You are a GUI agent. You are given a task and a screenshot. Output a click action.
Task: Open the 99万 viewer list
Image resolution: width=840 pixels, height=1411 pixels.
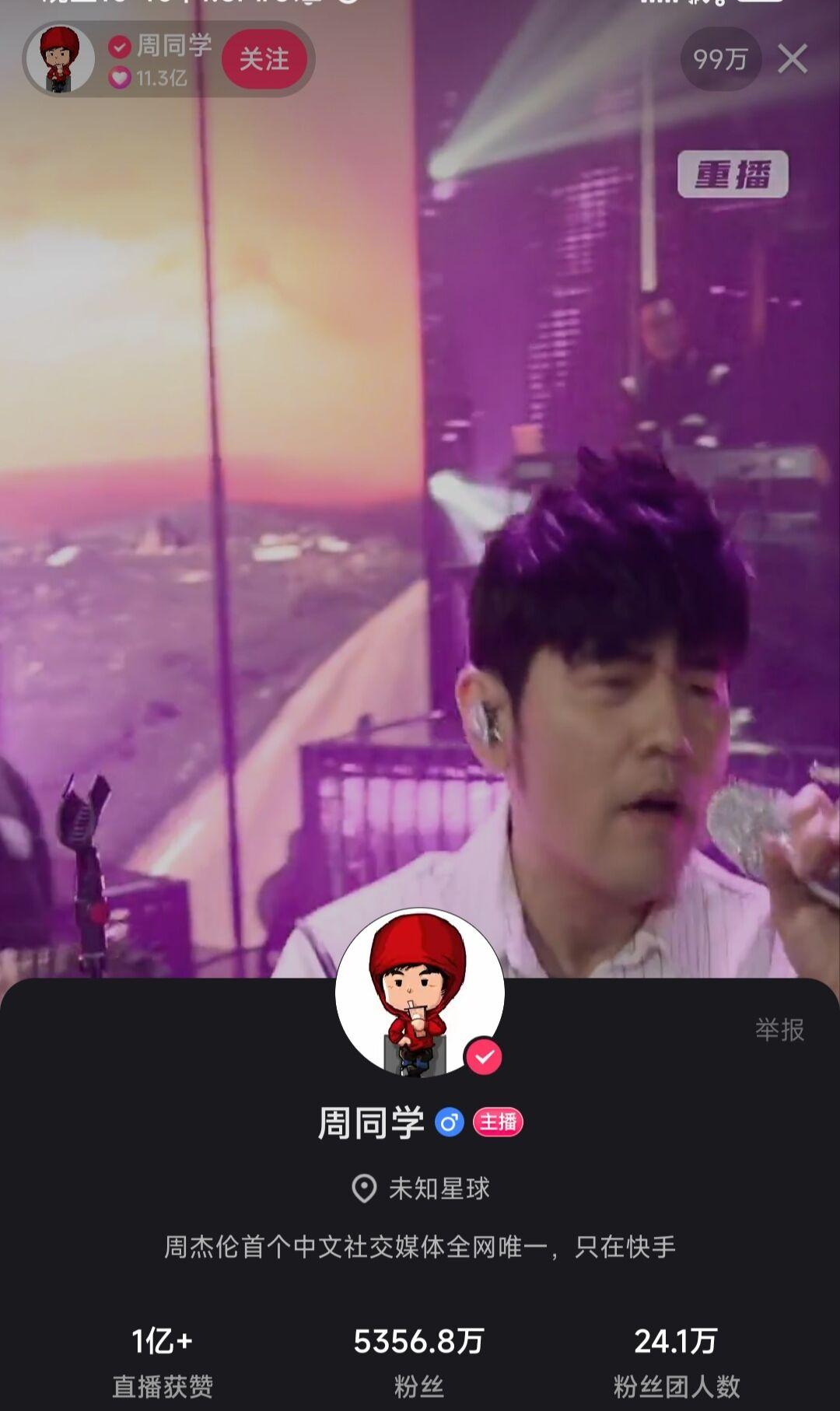point(720,59)
